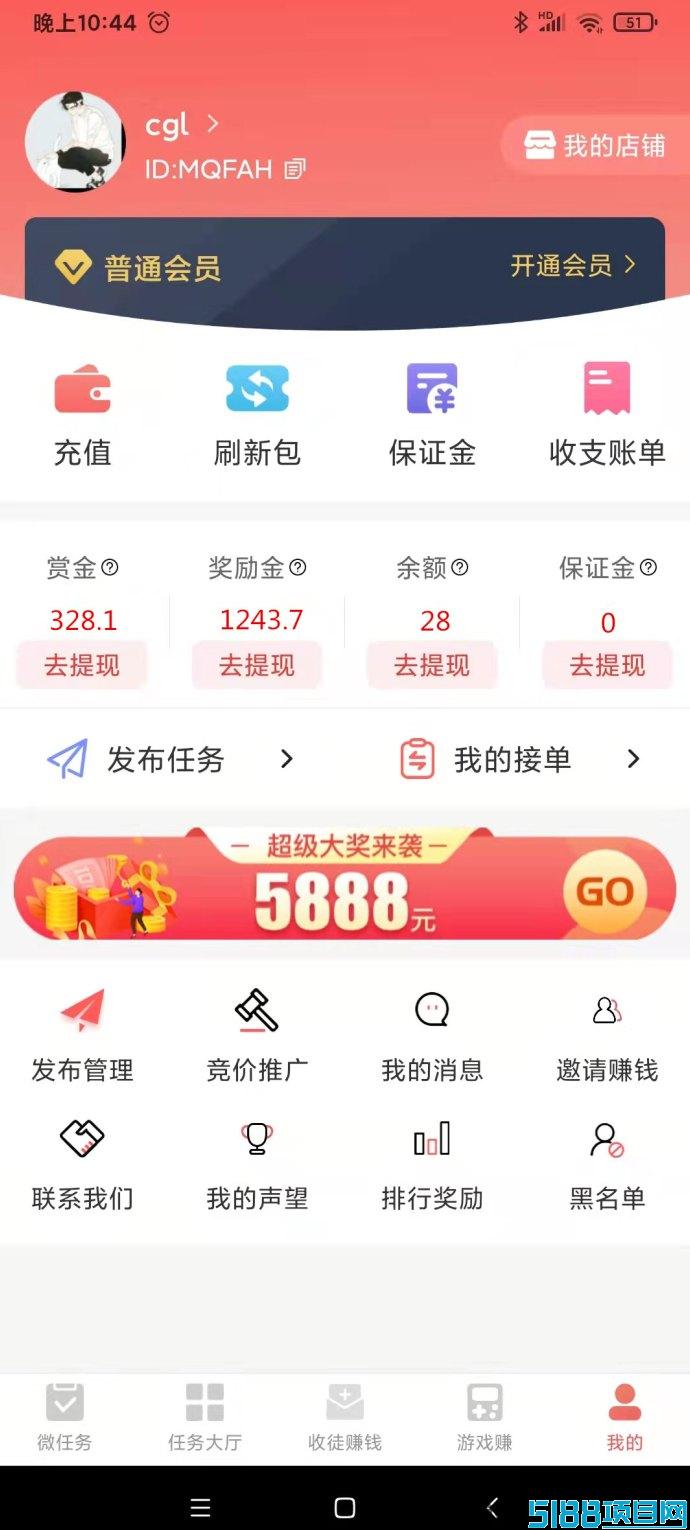Viewport: 690px width, 1530px height.
Task: Switch to the 任务大厅 tab
Action: (x=205, y=1417)
